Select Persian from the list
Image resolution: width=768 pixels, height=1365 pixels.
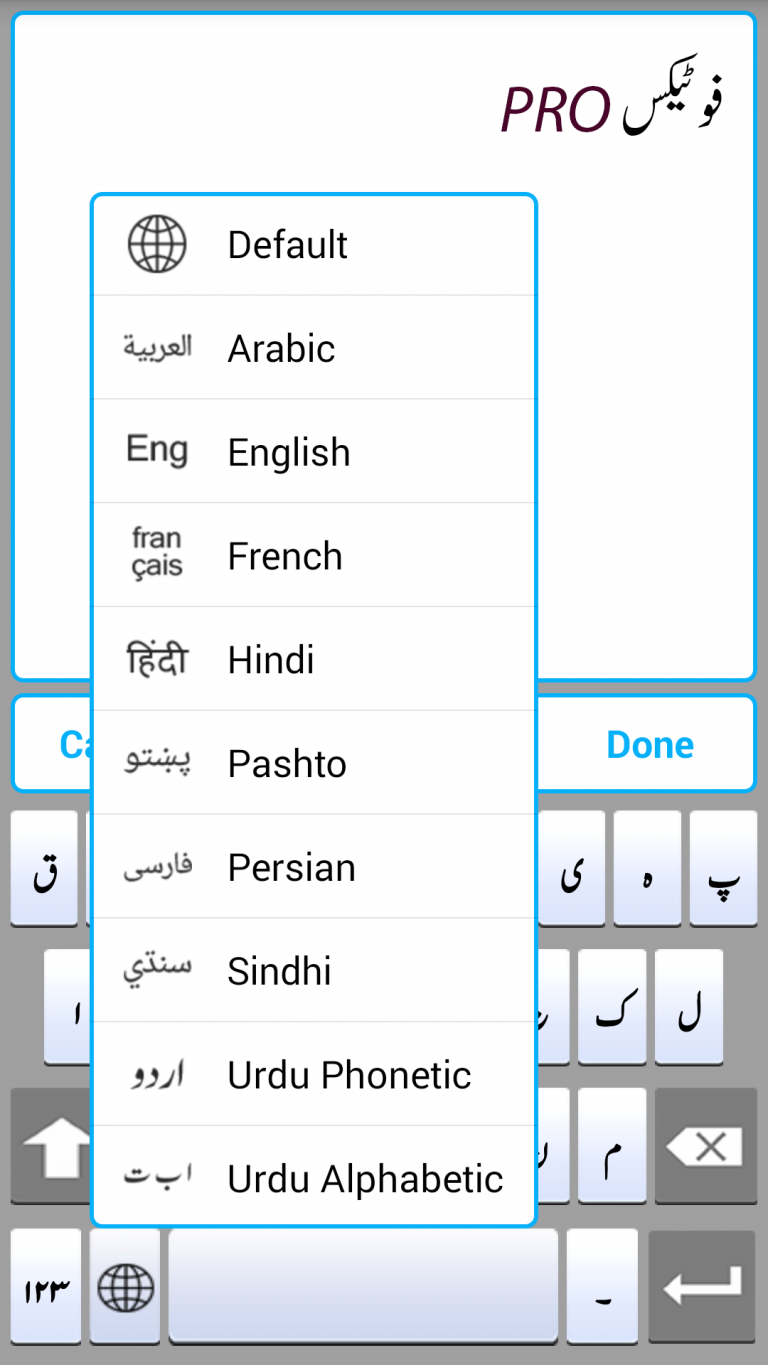314,867
